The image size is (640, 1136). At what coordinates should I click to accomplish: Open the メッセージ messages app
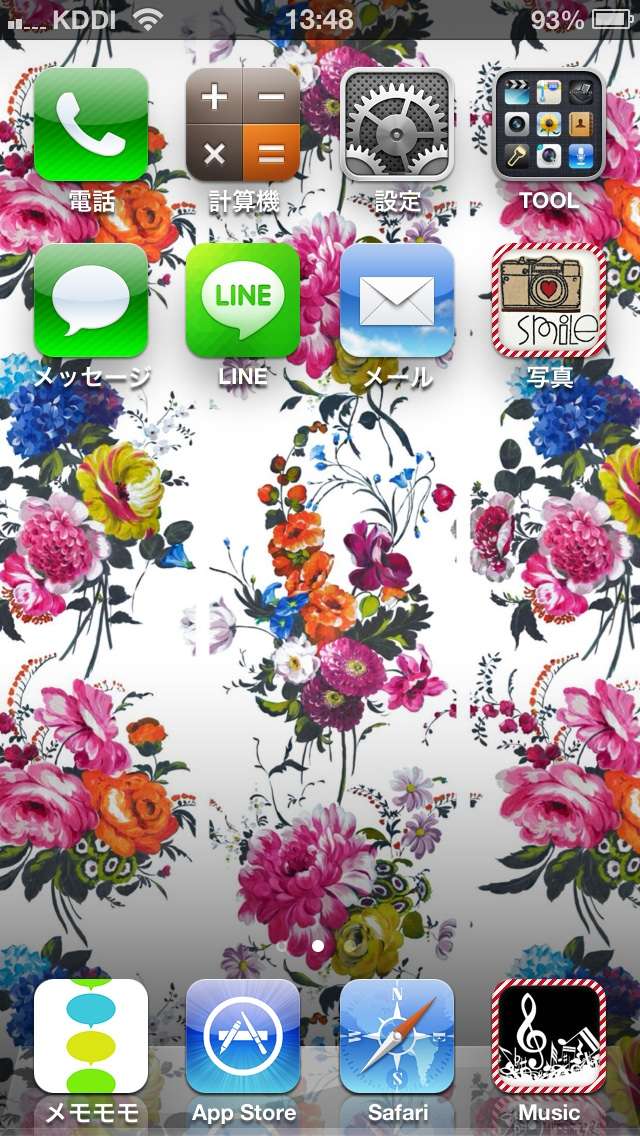click(91, 301)
